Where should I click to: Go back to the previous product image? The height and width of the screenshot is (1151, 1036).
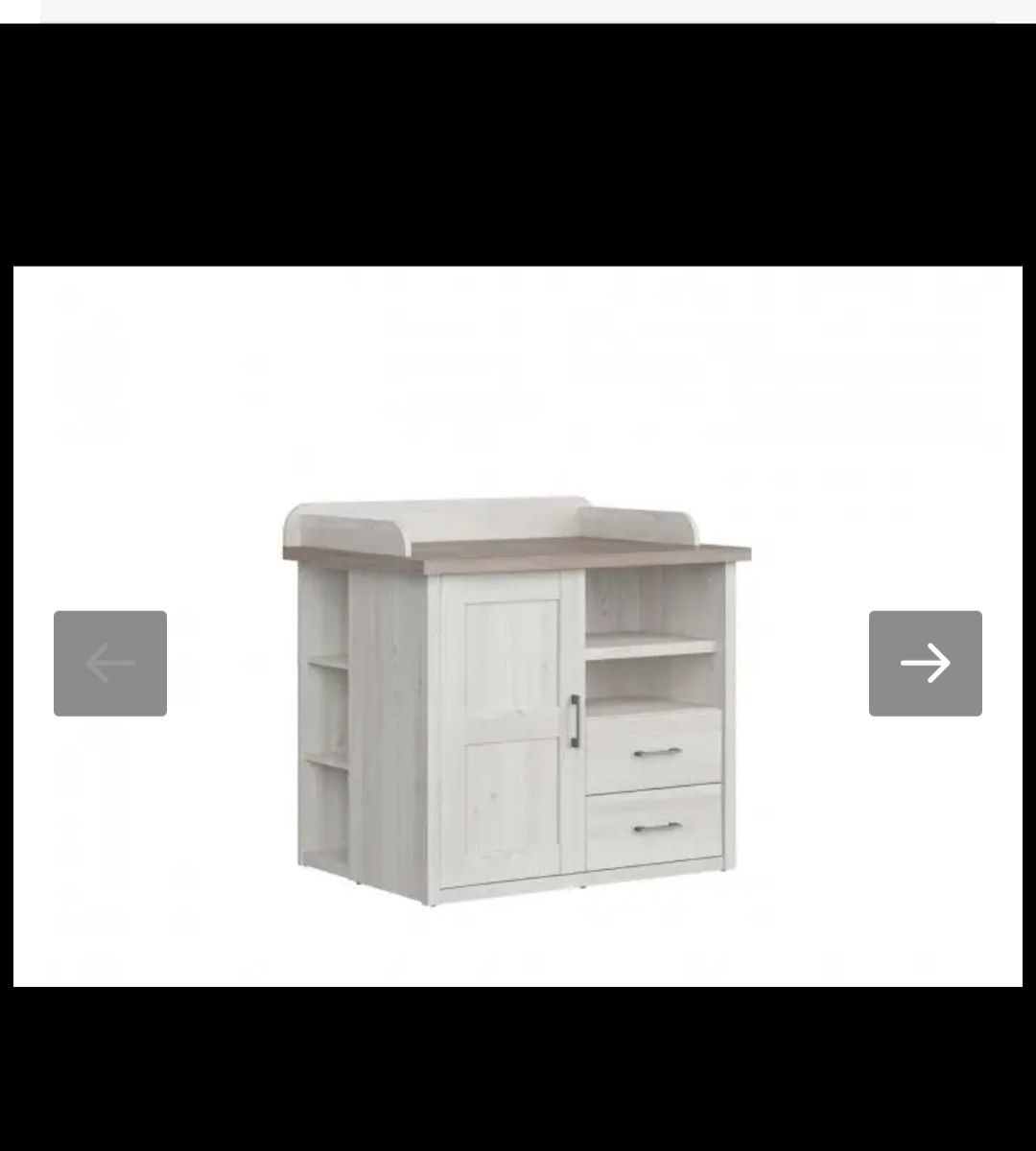click(x=110, y=663)
